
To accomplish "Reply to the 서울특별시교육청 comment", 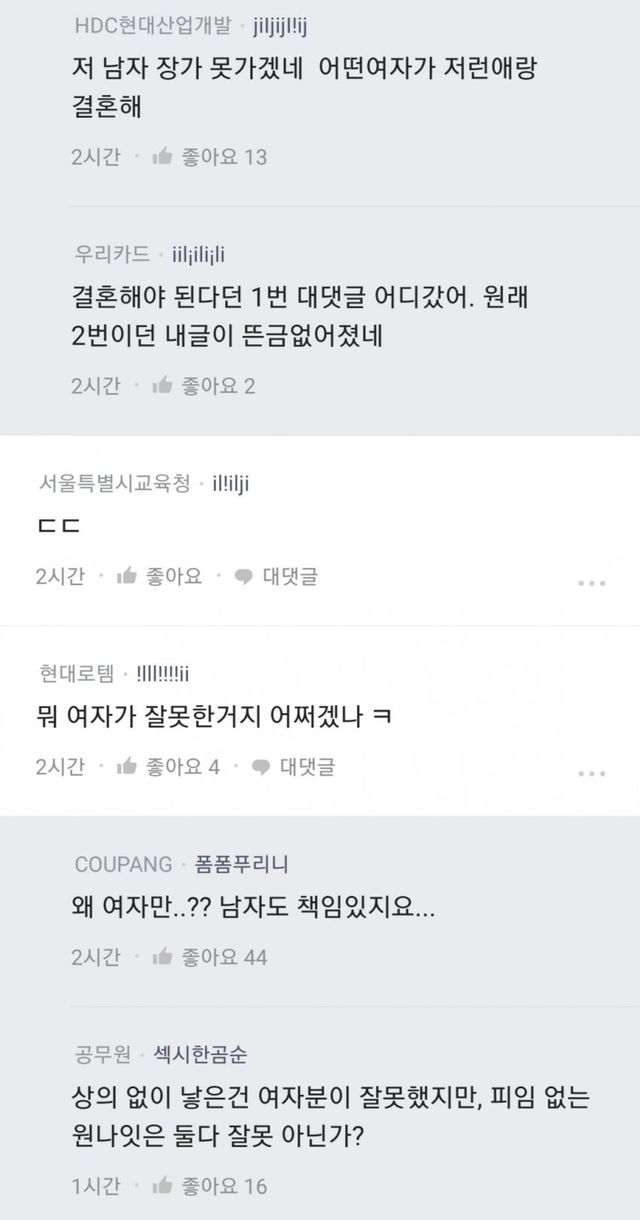I will coord(275,576).
